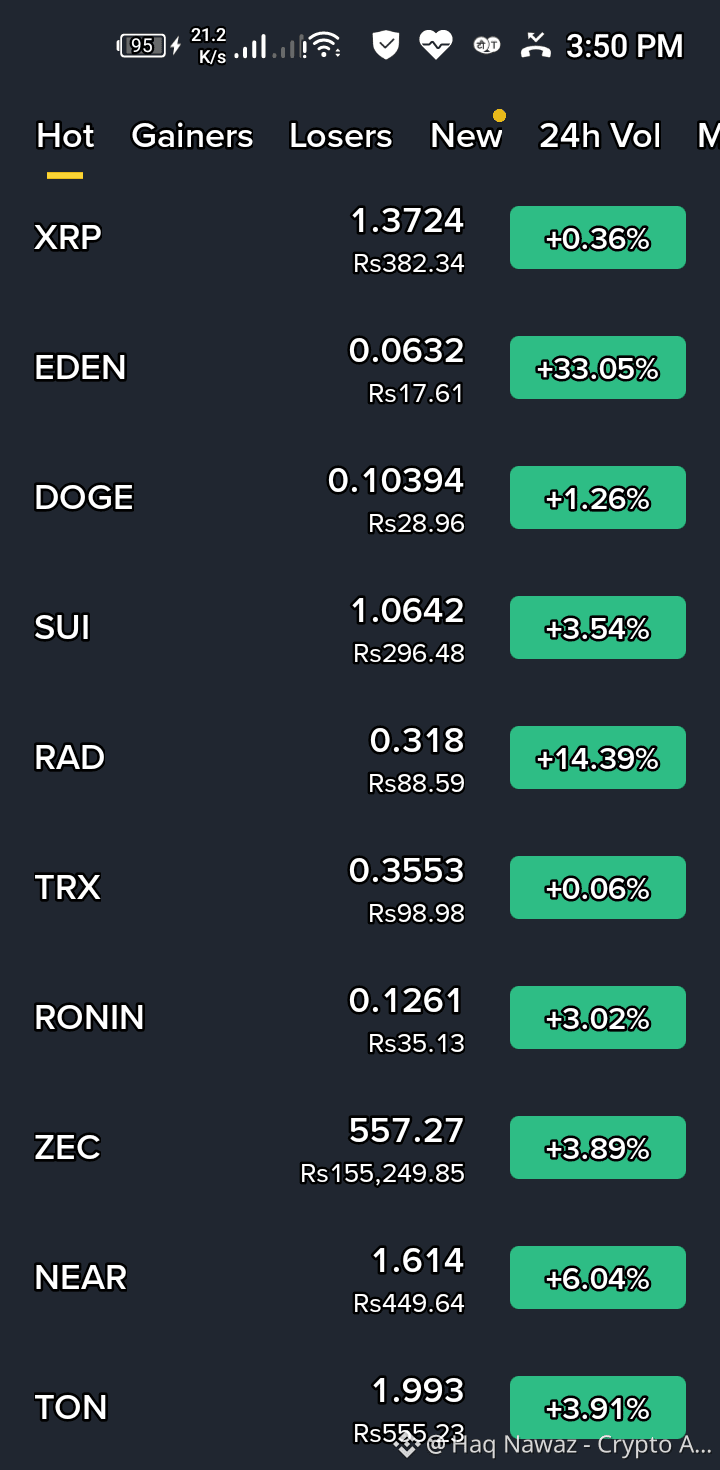
Task: Open the SUI listing
Action: point(360,628)
